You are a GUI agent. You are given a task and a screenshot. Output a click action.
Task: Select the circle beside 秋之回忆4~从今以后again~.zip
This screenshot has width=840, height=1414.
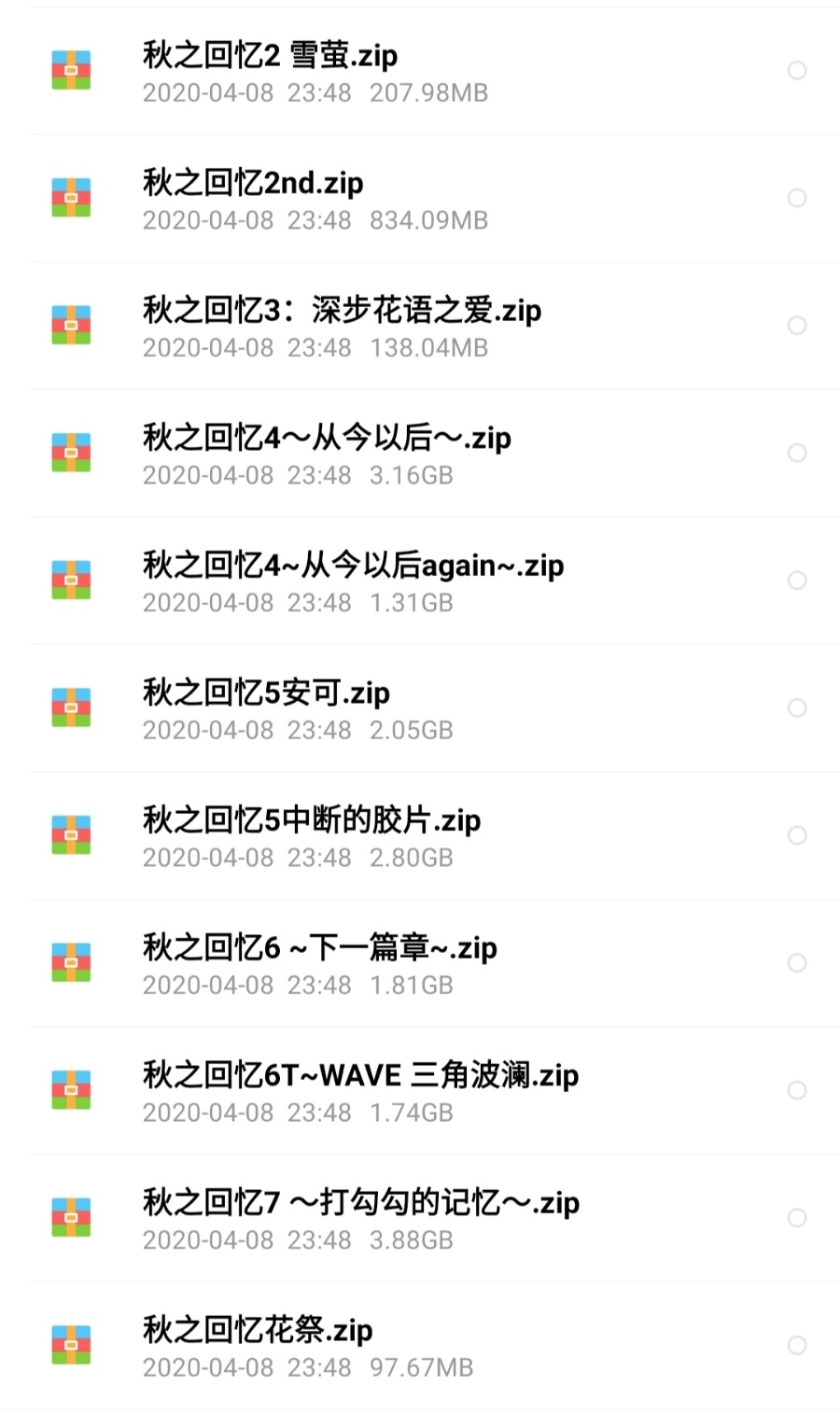point(797,580)
